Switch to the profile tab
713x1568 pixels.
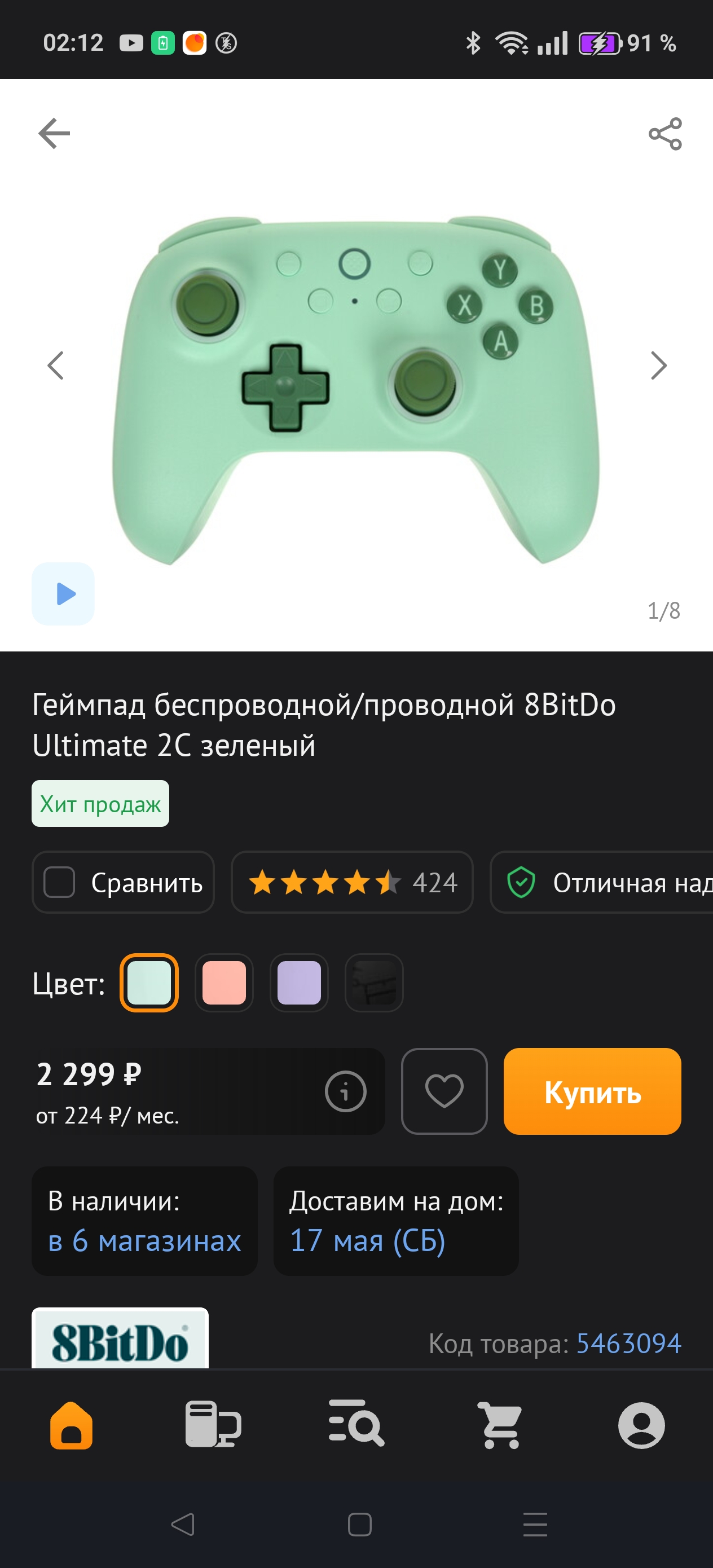(x=641, y=1425)
